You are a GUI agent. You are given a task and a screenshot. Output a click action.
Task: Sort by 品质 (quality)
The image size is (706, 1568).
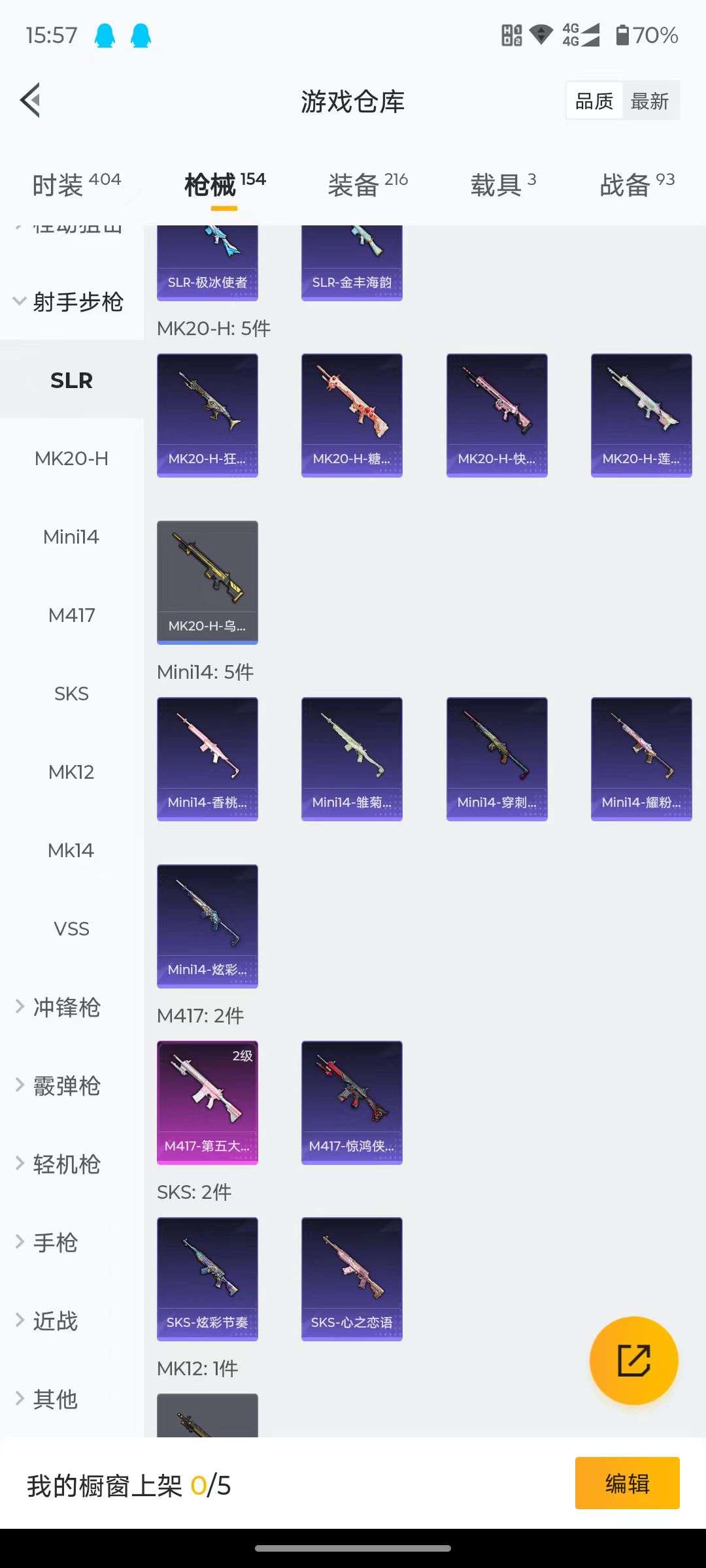594,101
